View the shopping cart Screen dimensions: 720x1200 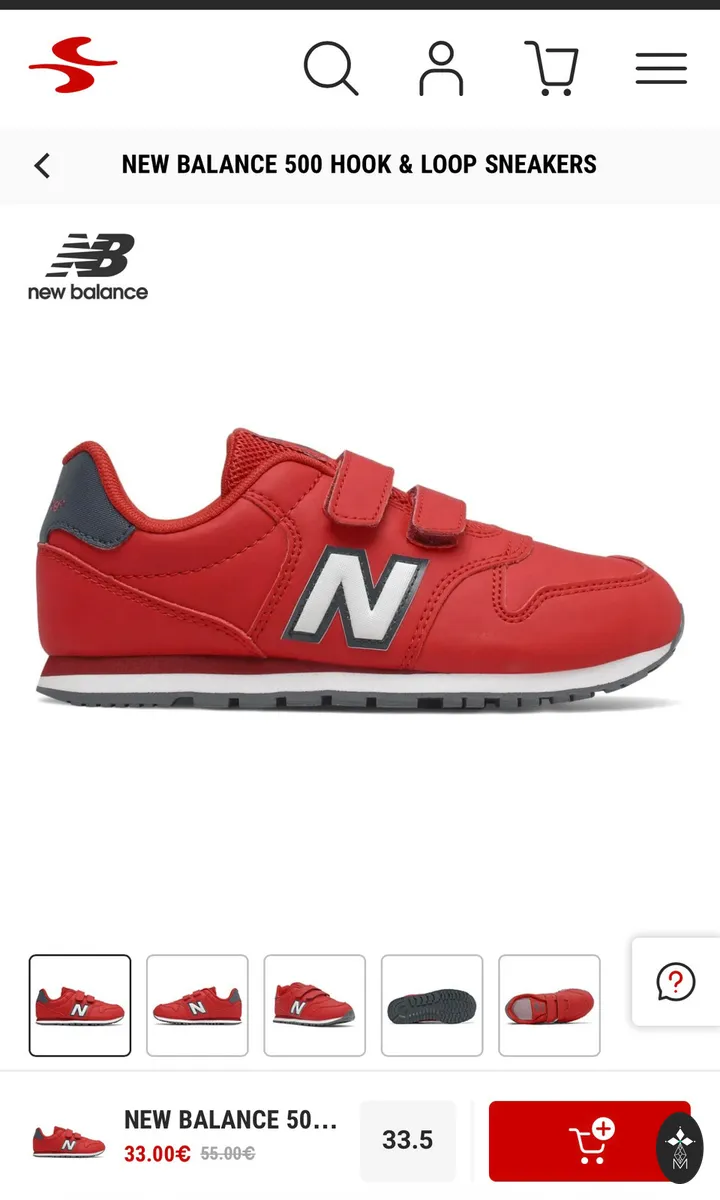[x=551, y=68]
